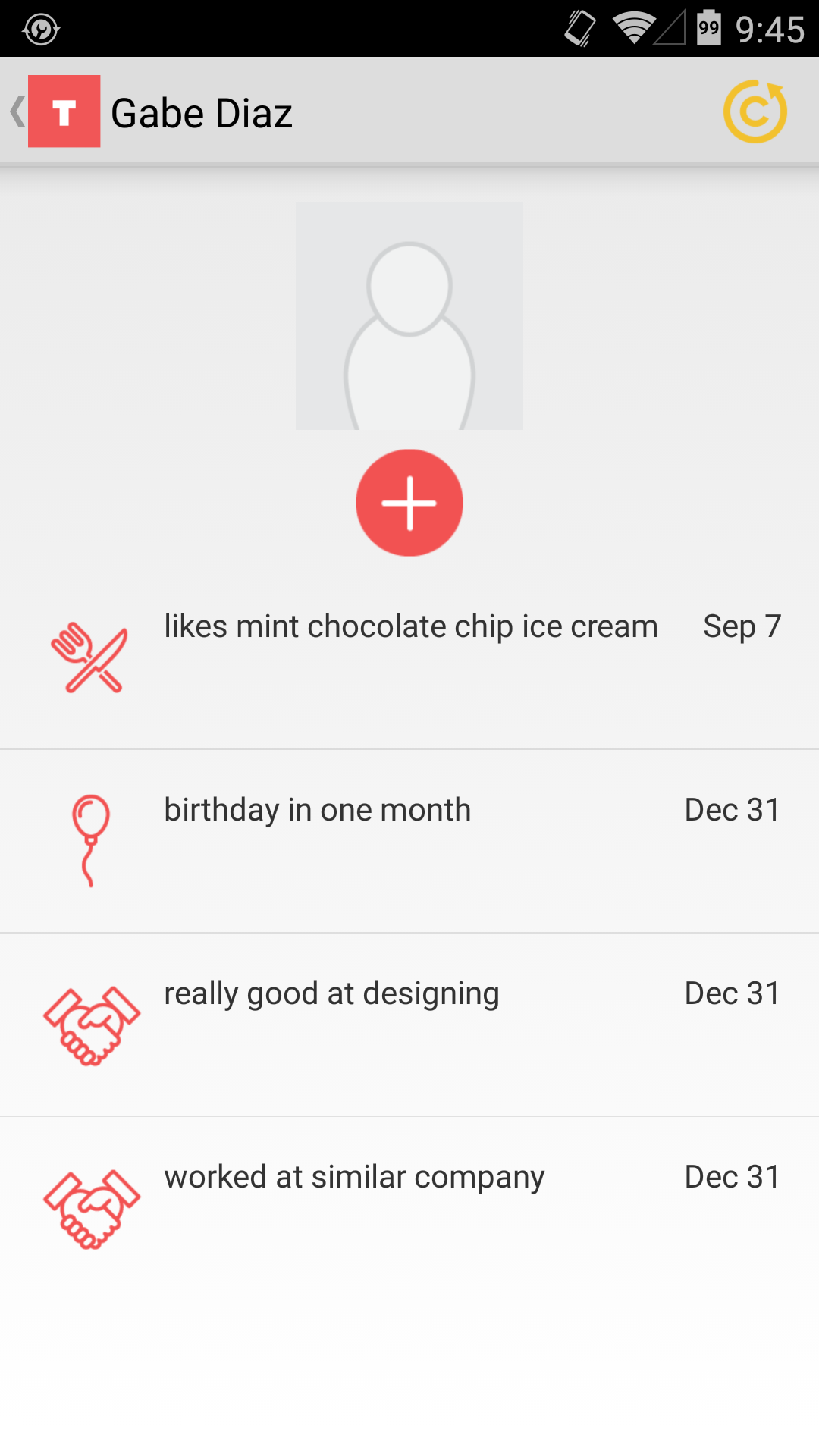Tap the yellow refresh icon
This screenshot has width=819, height=1456.
[755, 111]
